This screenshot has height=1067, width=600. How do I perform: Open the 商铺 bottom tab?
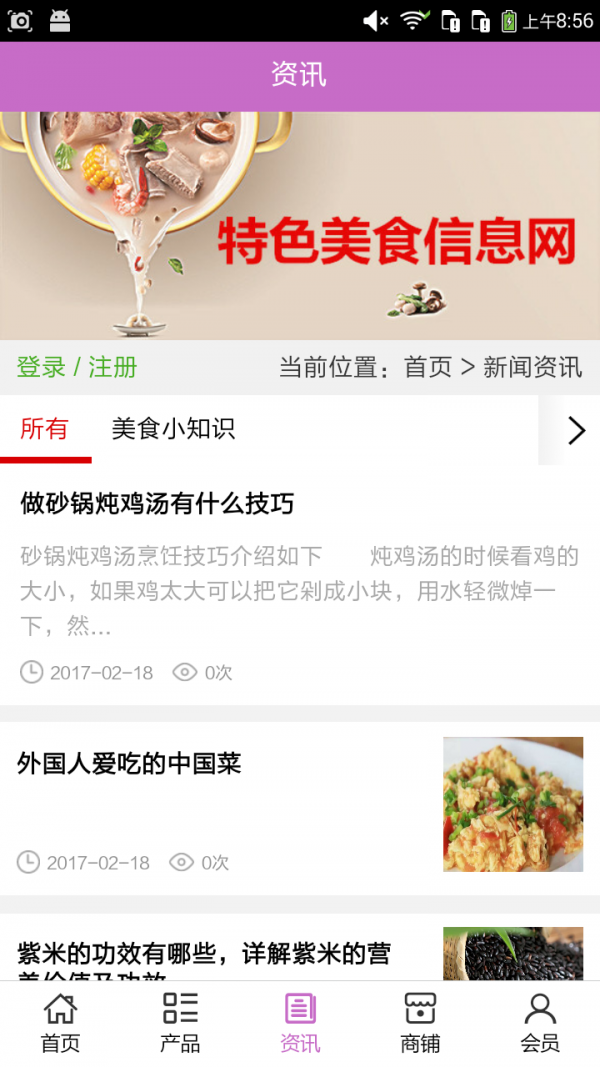[420, 1023]
